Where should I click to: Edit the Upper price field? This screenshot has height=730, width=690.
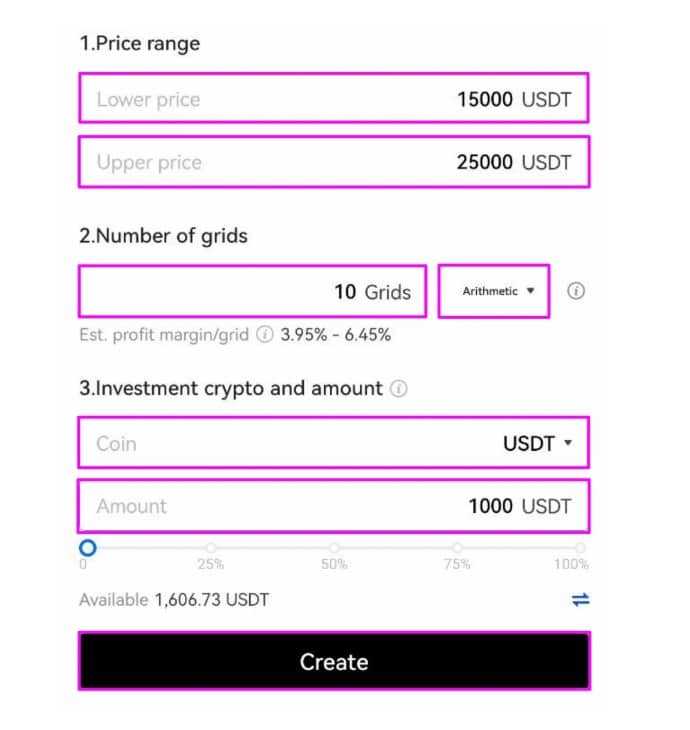click(333, 162)
